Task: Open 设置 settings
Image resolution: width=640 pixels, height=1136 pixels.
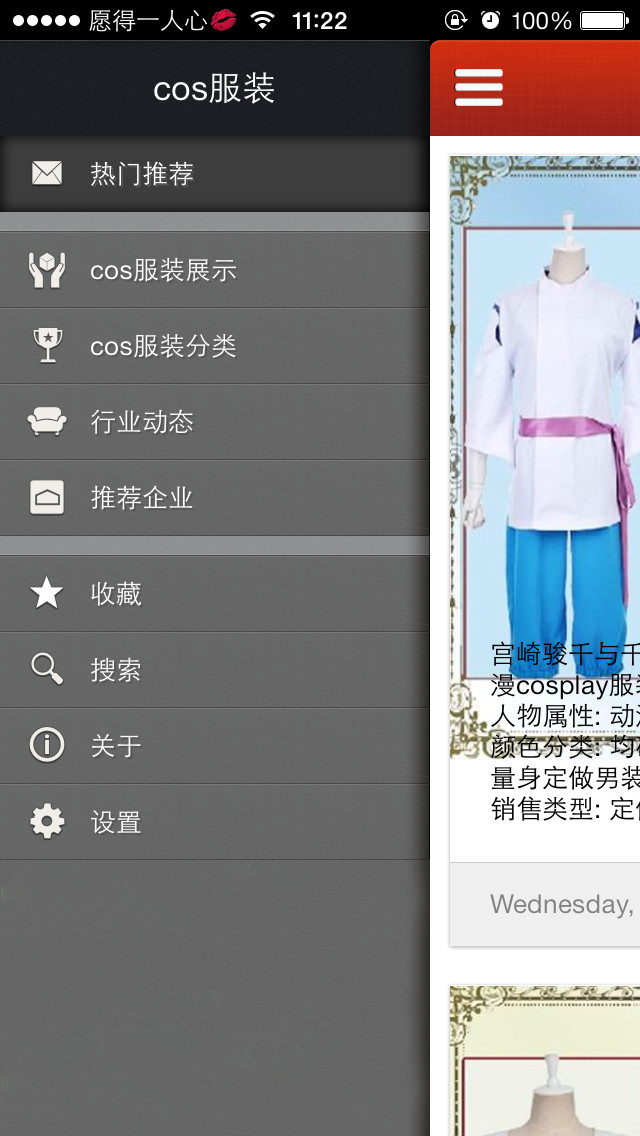Action: (215, 822)
